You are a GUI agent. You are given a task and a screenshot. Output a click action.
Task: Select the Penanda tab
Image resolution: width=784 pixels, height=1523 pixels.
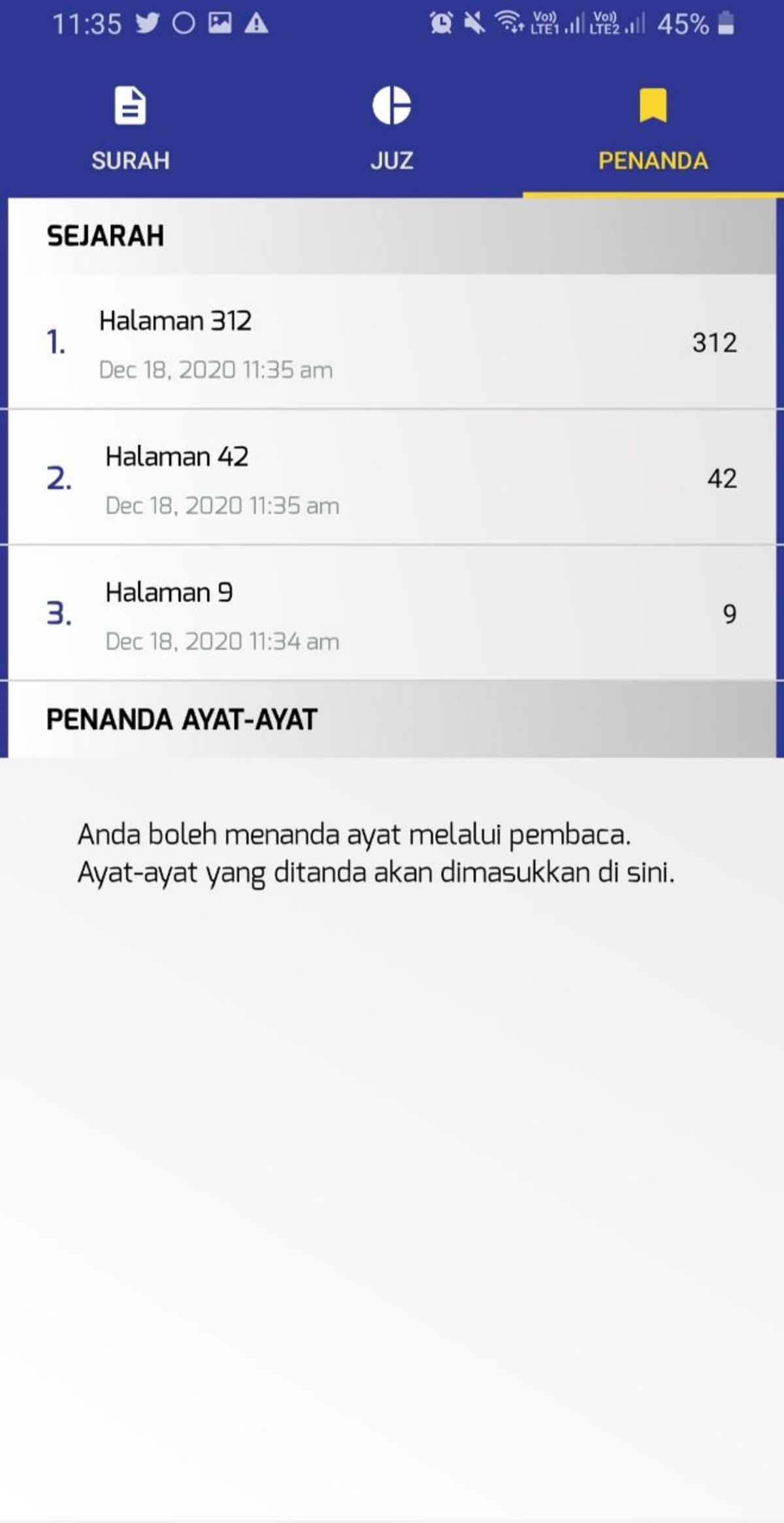click(653, 129)
